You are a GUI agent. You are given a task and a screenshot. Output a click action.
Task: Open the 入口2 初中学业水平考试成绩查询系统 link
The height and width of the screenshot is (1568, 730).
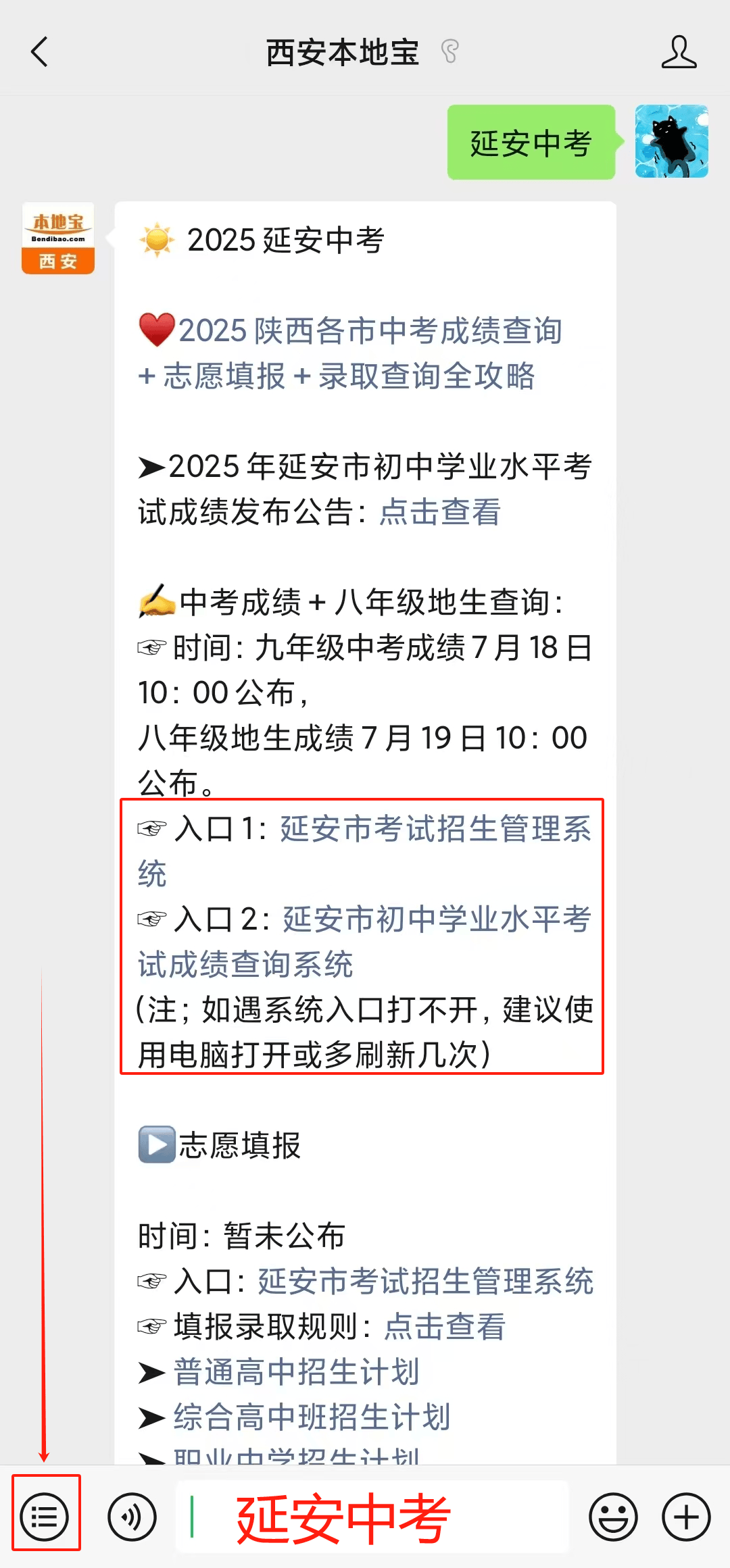(x=436, y=919)
